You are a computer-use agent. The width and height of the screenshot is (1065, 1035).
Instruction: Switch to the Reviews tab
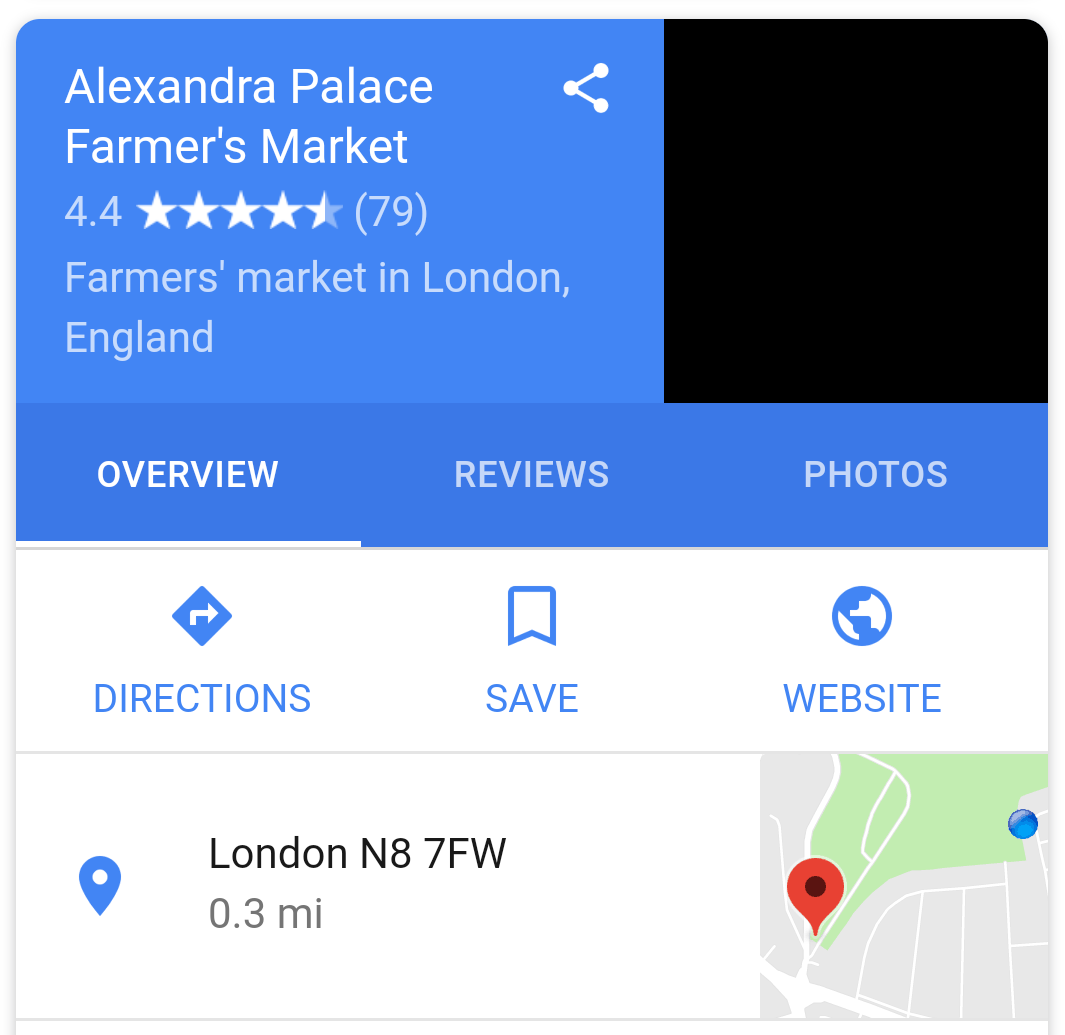[531, 474]
